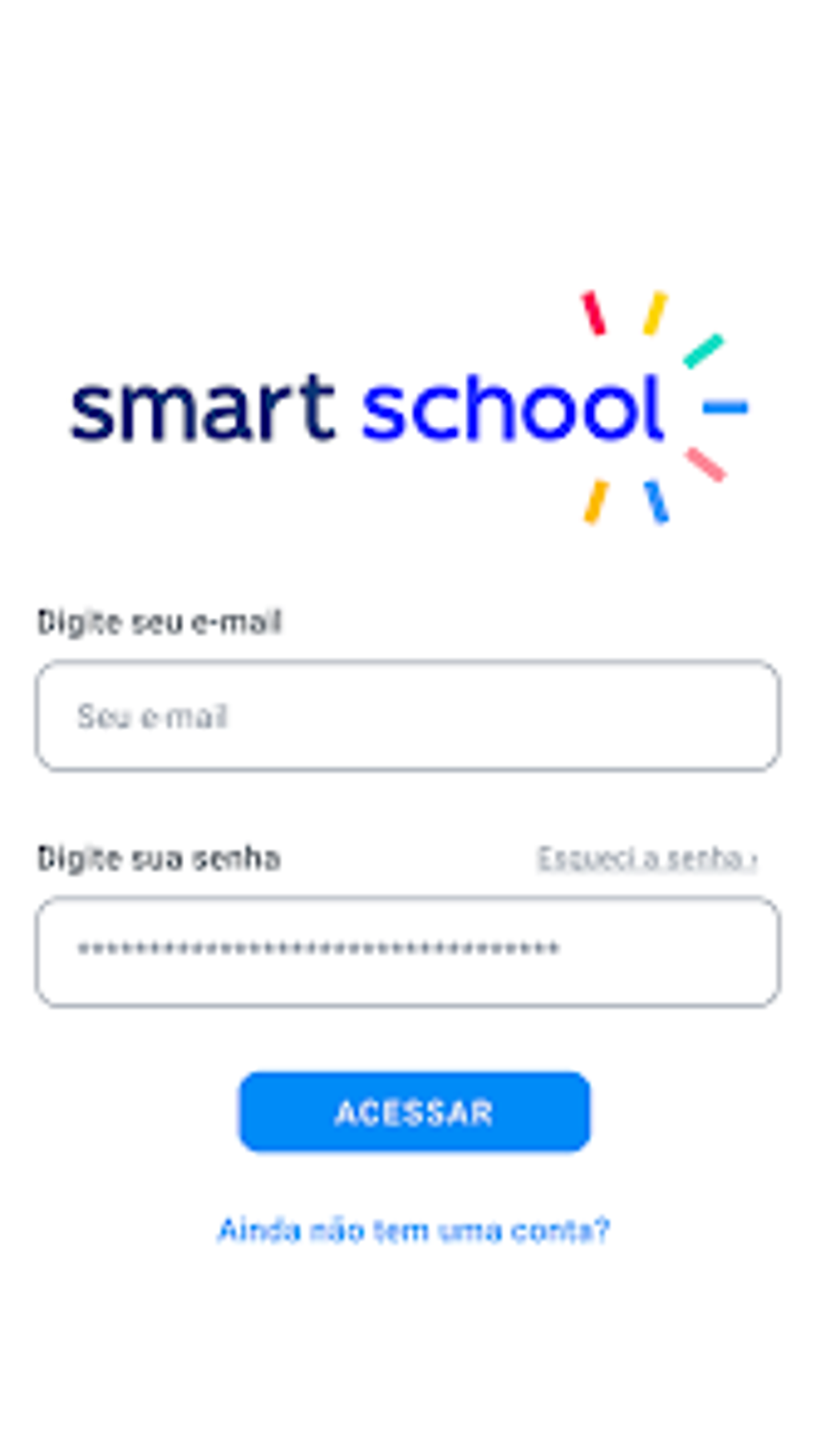This screenshot has width=816, height=1456.
Task: Select the Digite sua senha label
Action: pyautogui.click(x=160, y=858)
